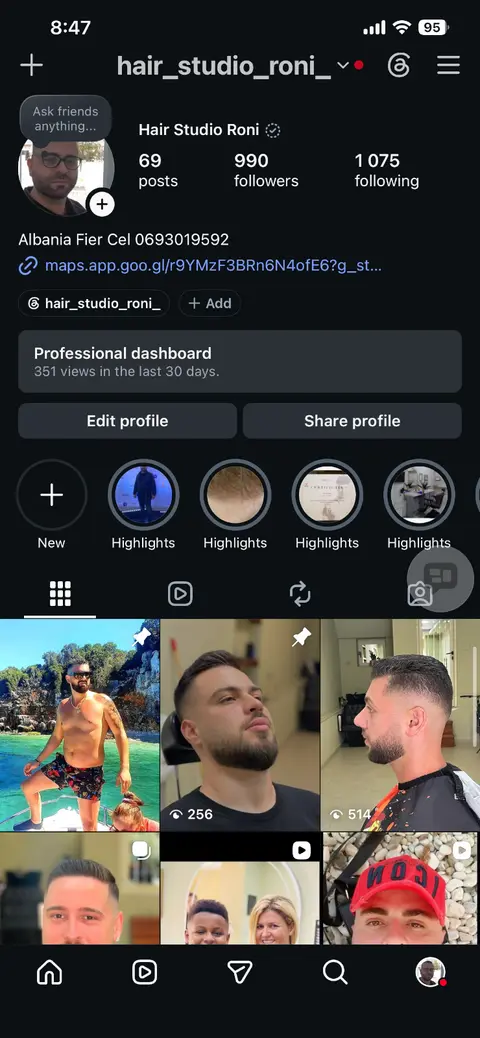Open the post with 256 views
Viewport: 480px width, 1038px height.
pyautogui.click(x=240, y=725)
